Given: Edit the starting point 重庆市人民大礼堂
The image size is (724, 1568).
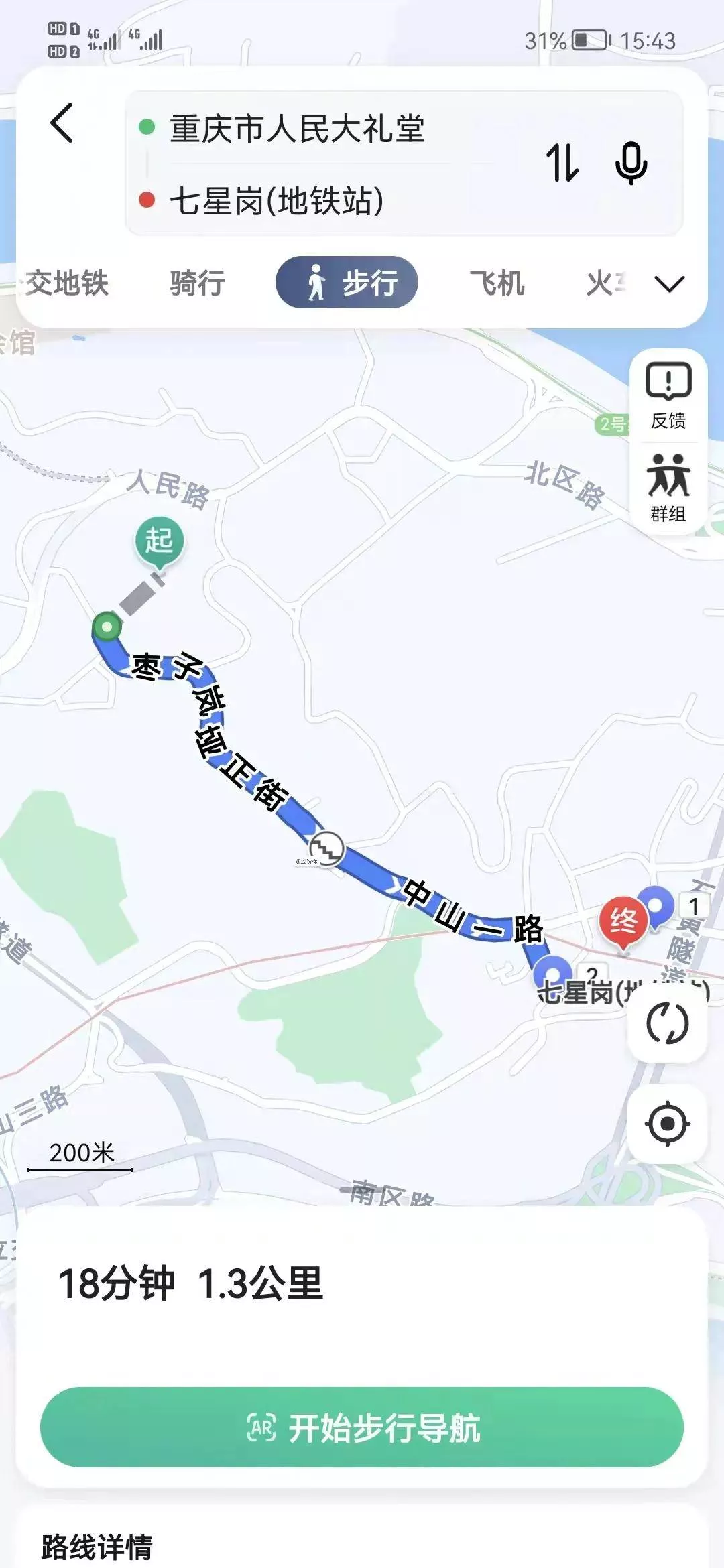Looking at the screenshot, I should pyautogui.click(x=297, y=129).
